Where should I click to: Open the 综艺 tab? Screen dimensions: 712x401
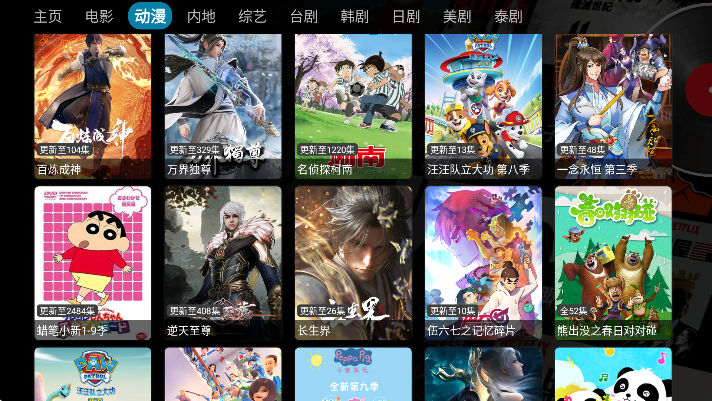(252, 16)
